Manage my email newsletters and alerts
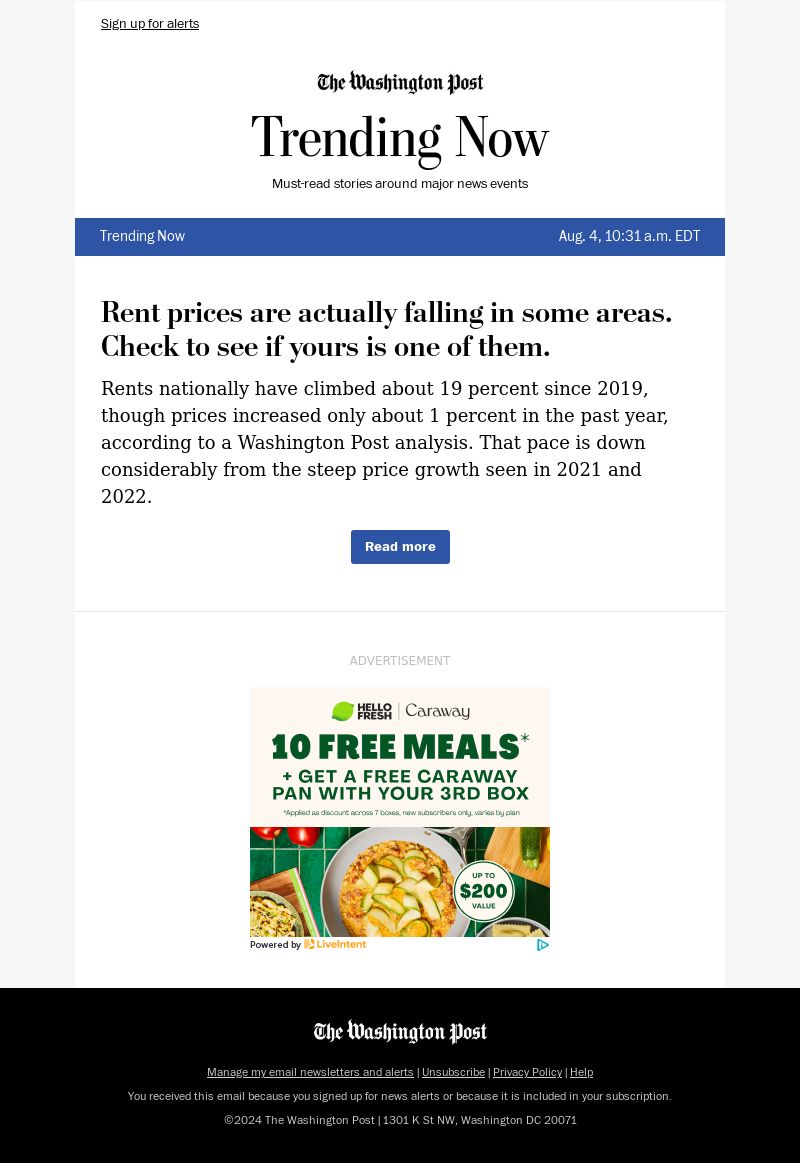 pos(310,1072)
